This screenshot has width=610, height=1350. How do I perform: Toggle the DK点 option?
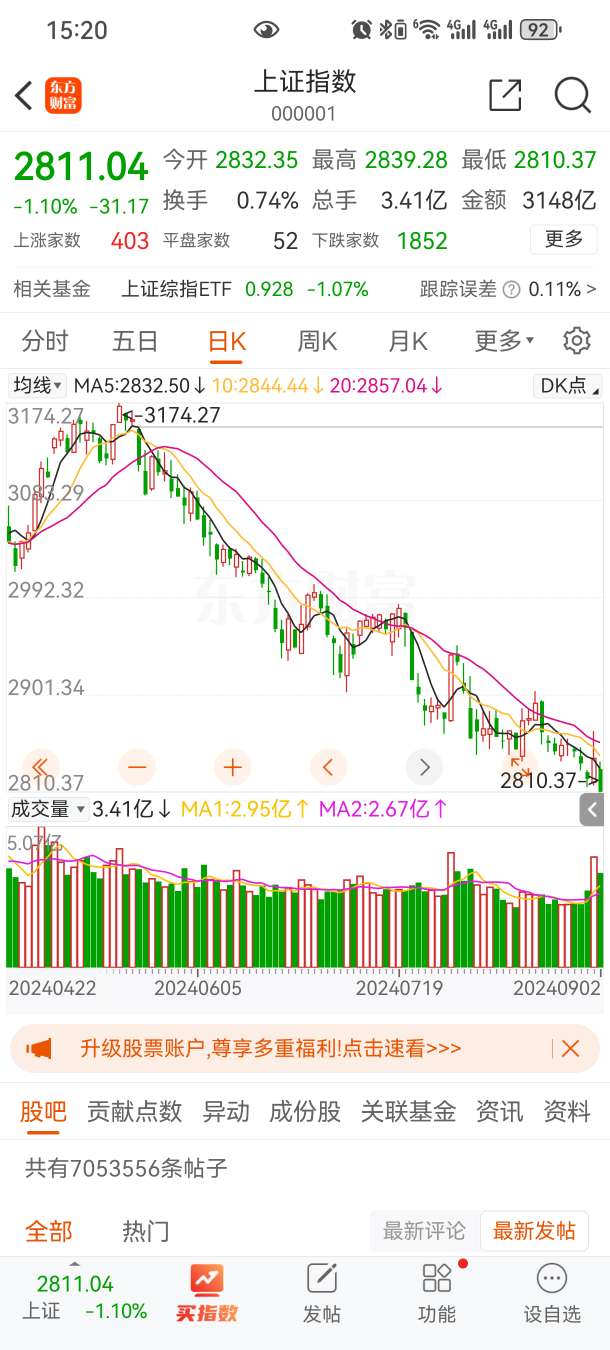coord(569,386)
